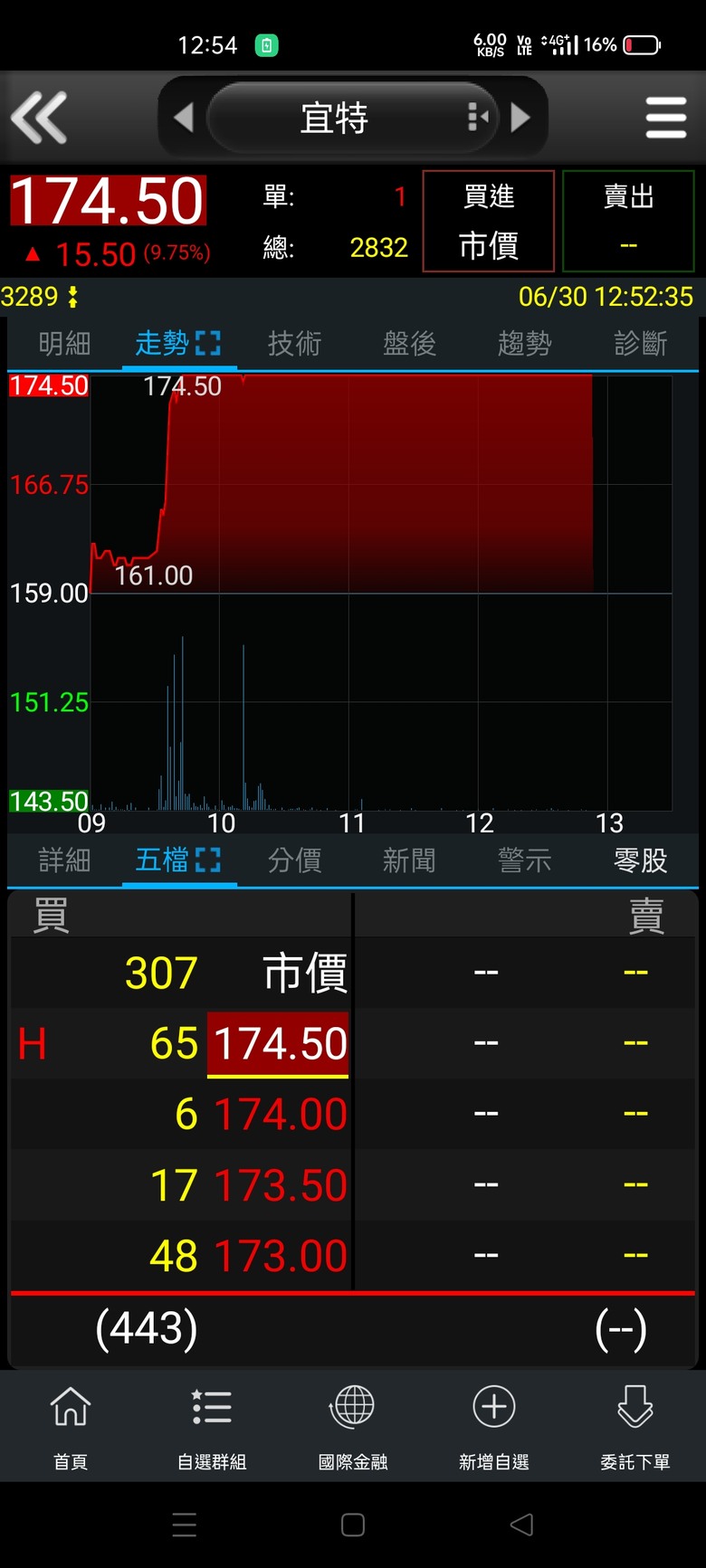Select the 零股 tab
Screen dimensions: 706x1568
640,860
